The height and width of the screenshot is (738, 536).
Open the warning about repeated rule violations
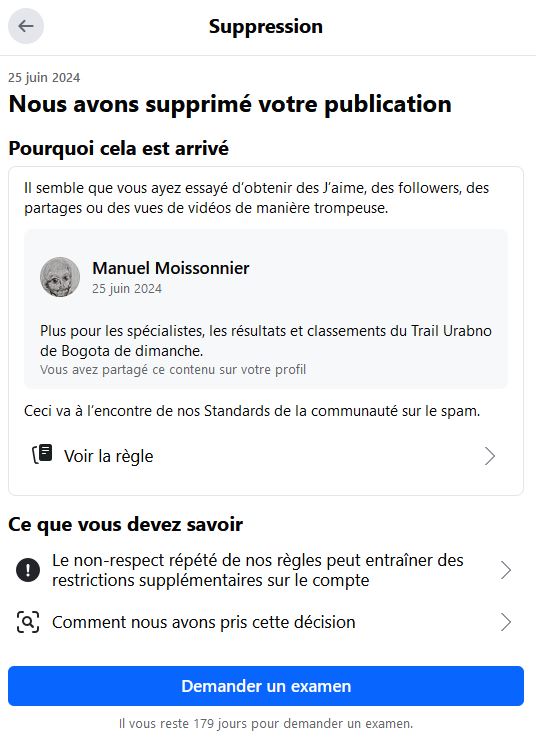coord(265,570)
